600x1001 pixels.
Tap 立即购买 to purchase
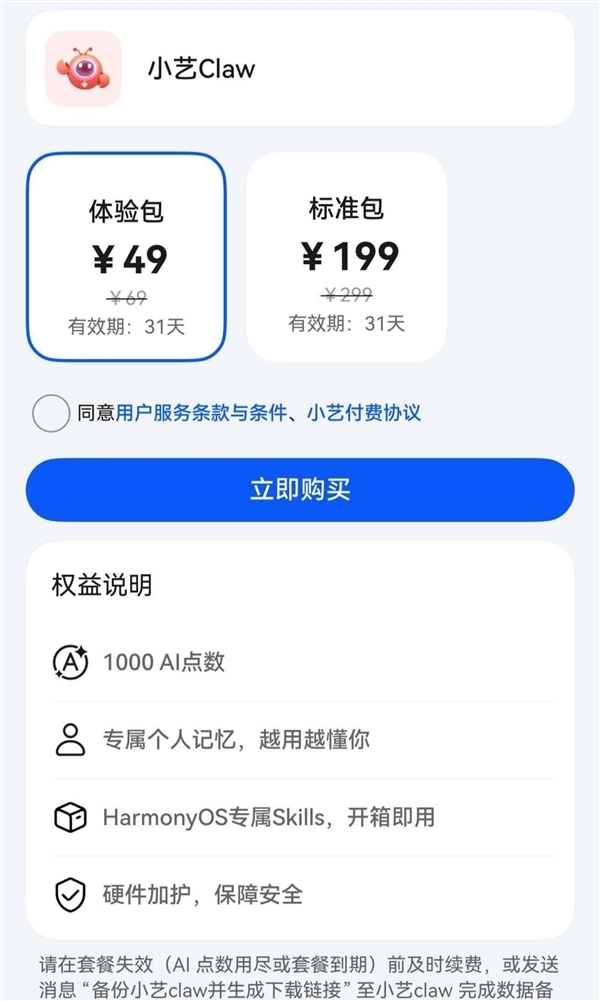[300, 490]
